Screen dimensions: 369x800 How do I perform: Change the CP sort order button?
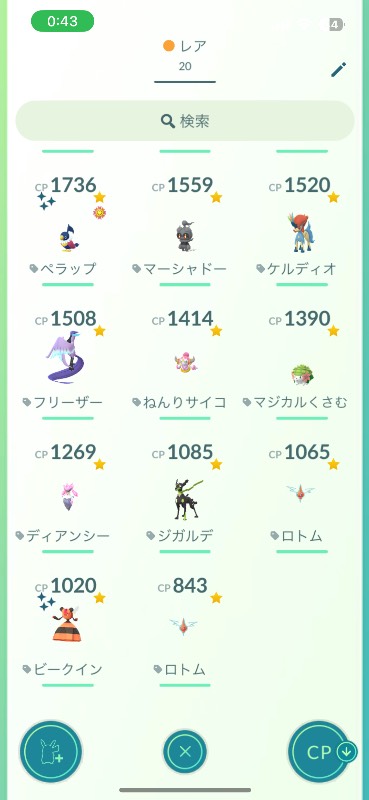pyautogui.click(x=320, y=752)
